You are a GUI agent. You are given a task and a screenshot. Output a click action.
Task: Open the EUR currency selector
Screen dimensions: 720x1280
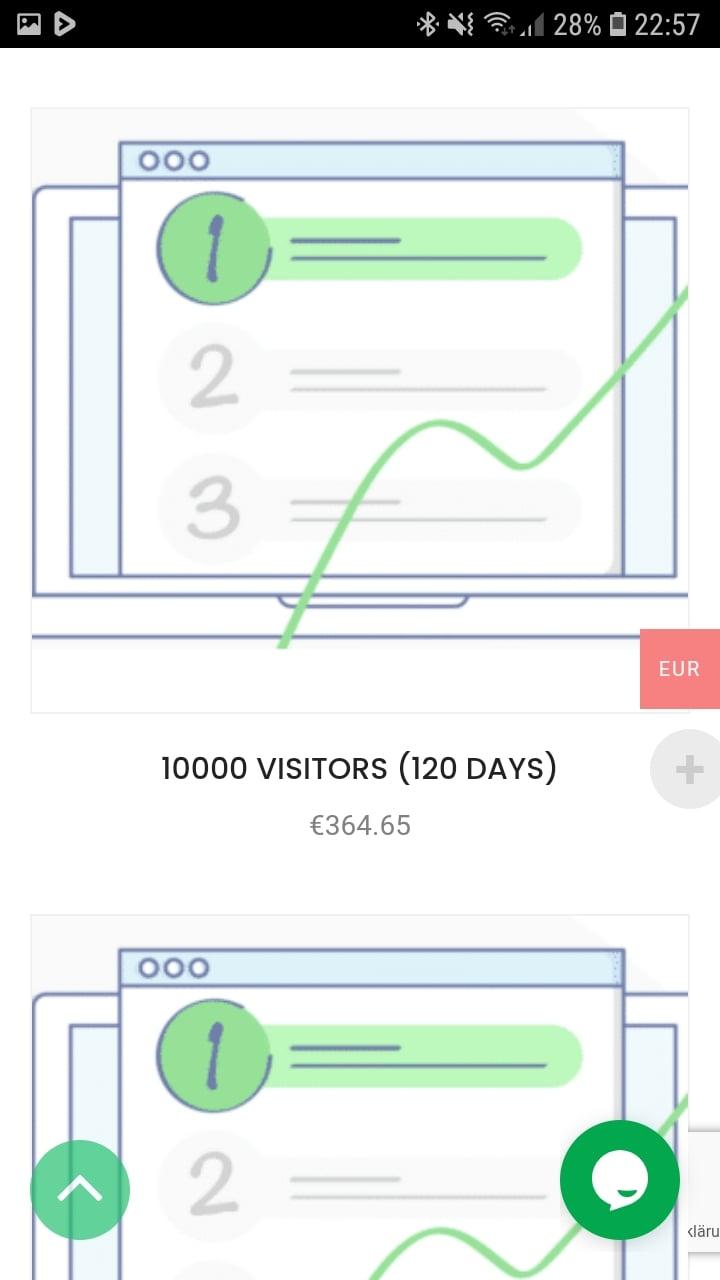click(679, 668)
